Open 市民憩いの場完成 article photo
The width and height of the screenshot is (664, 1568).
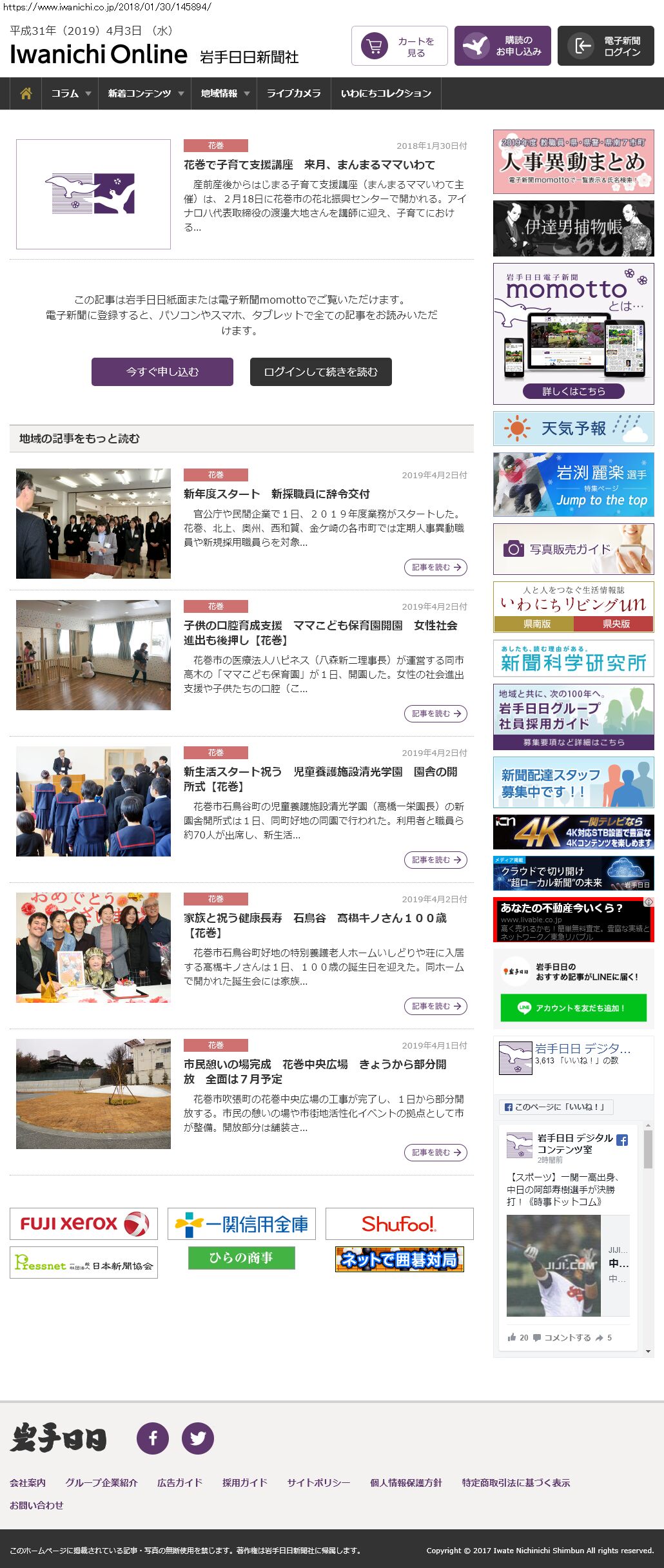point(93,1094)
